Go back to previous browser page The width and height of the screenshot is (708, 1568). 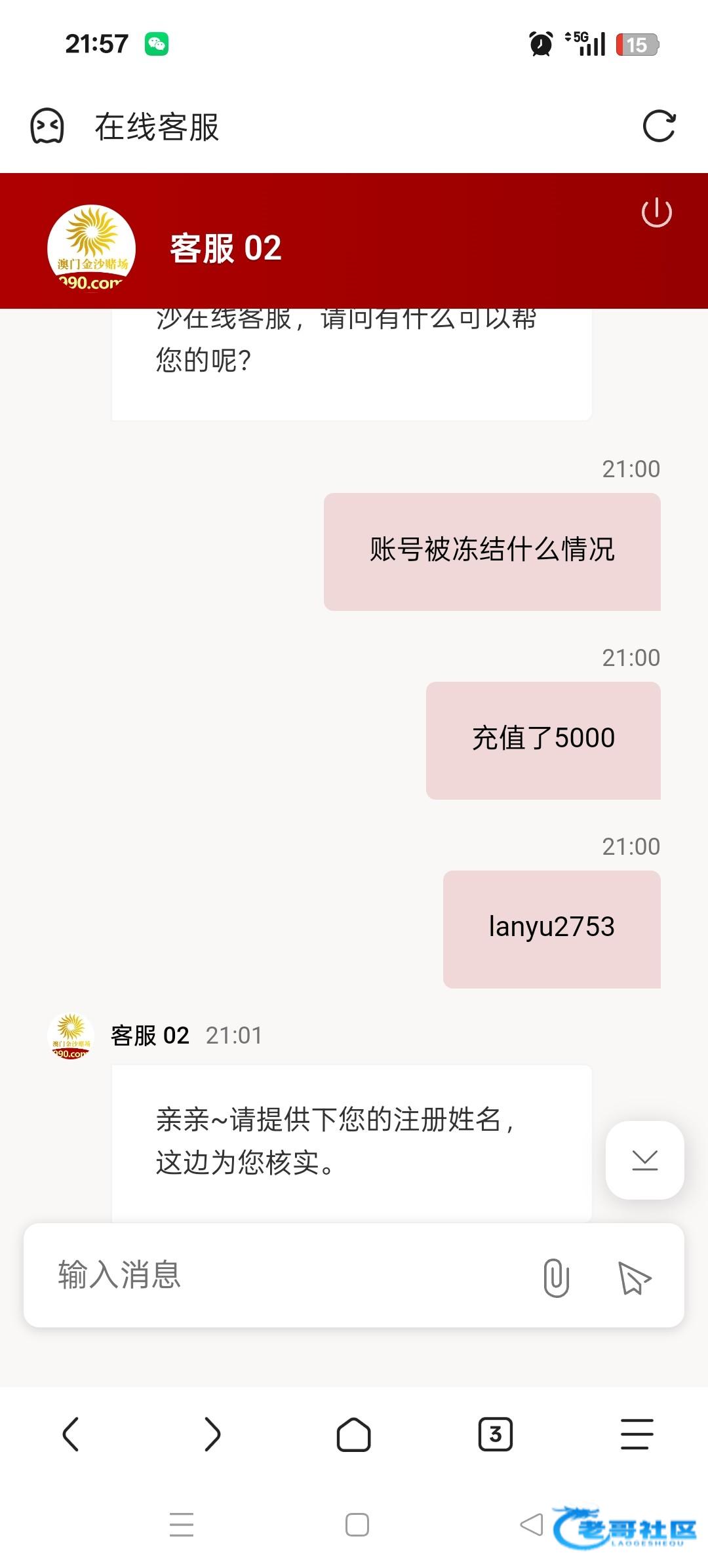[71, 1434]
